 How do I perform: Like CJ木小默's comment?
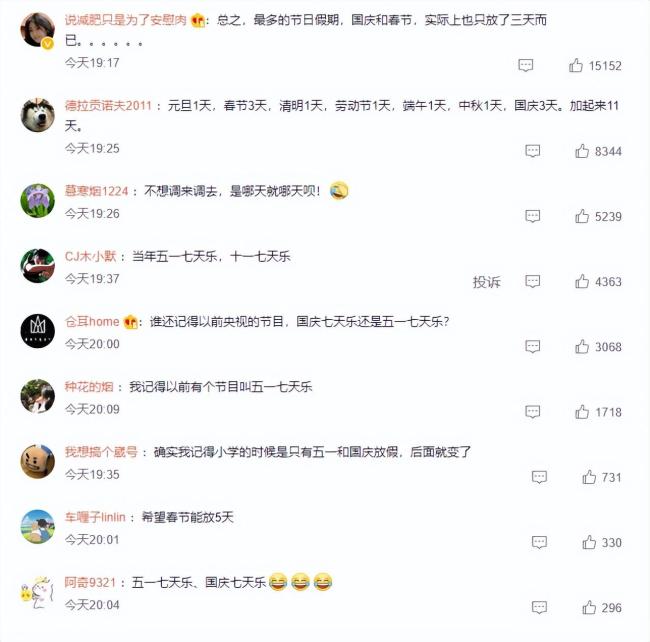[x=582, y=282]
